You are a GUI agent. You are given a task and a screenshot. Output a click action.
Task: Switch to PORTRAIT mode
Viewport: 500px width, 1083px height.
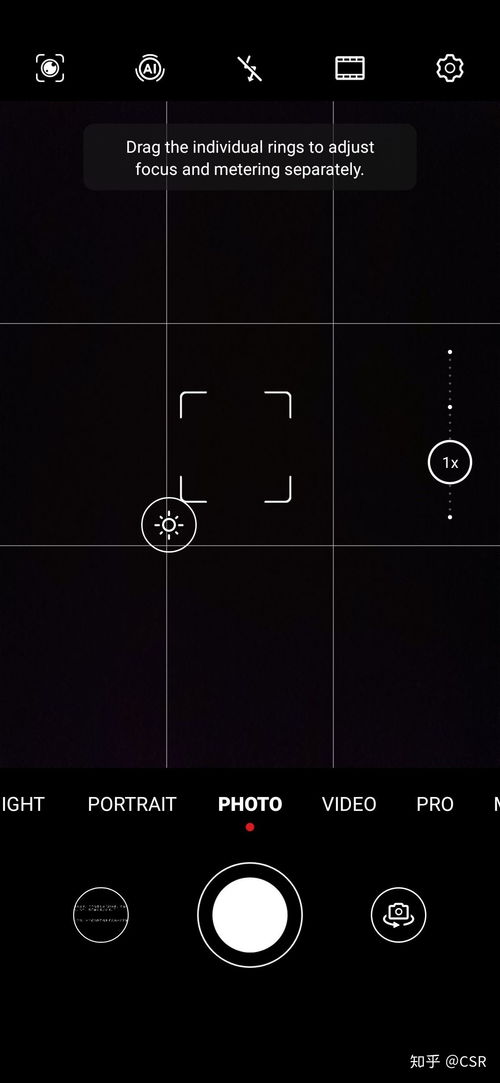tap(132, 804)
